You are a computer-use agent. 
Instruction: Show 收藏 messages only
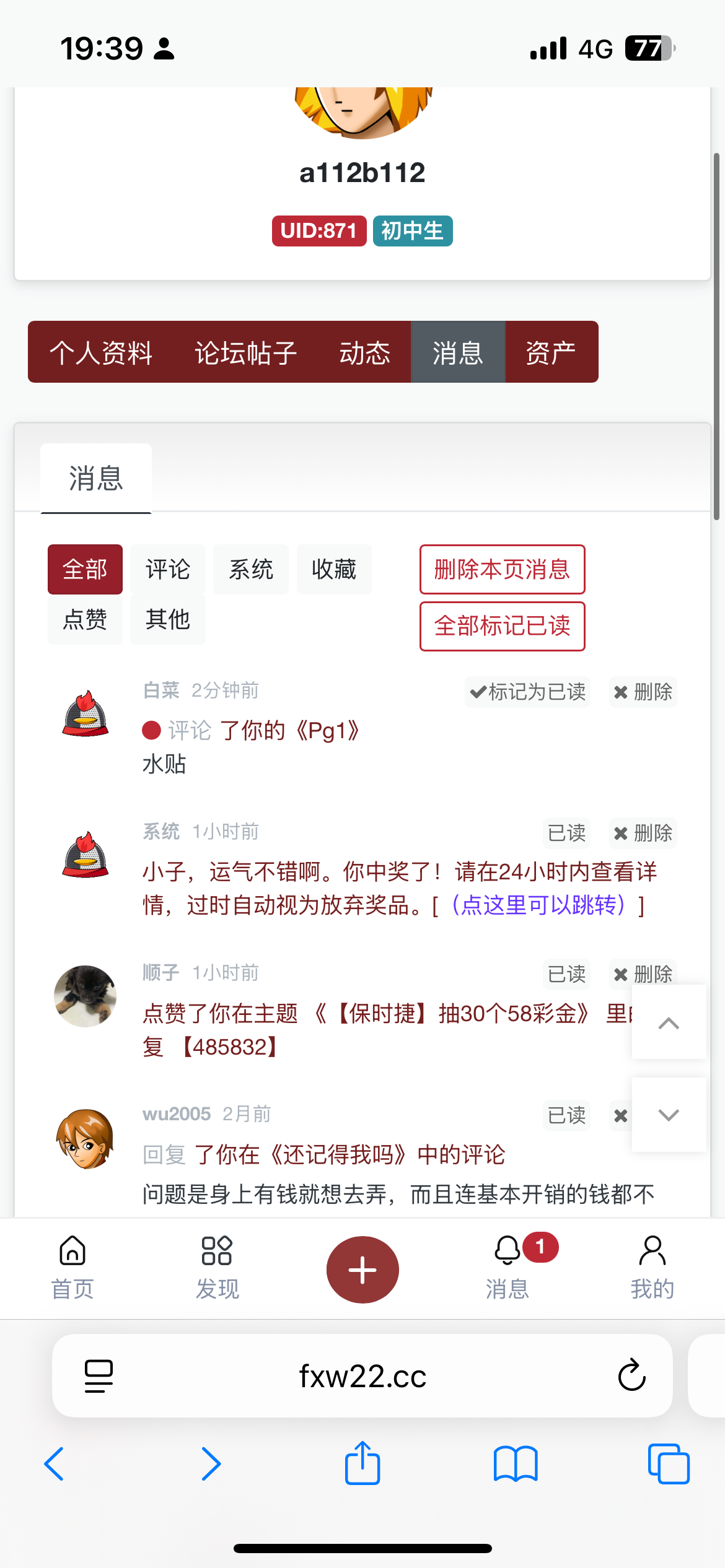pos(333,569)
